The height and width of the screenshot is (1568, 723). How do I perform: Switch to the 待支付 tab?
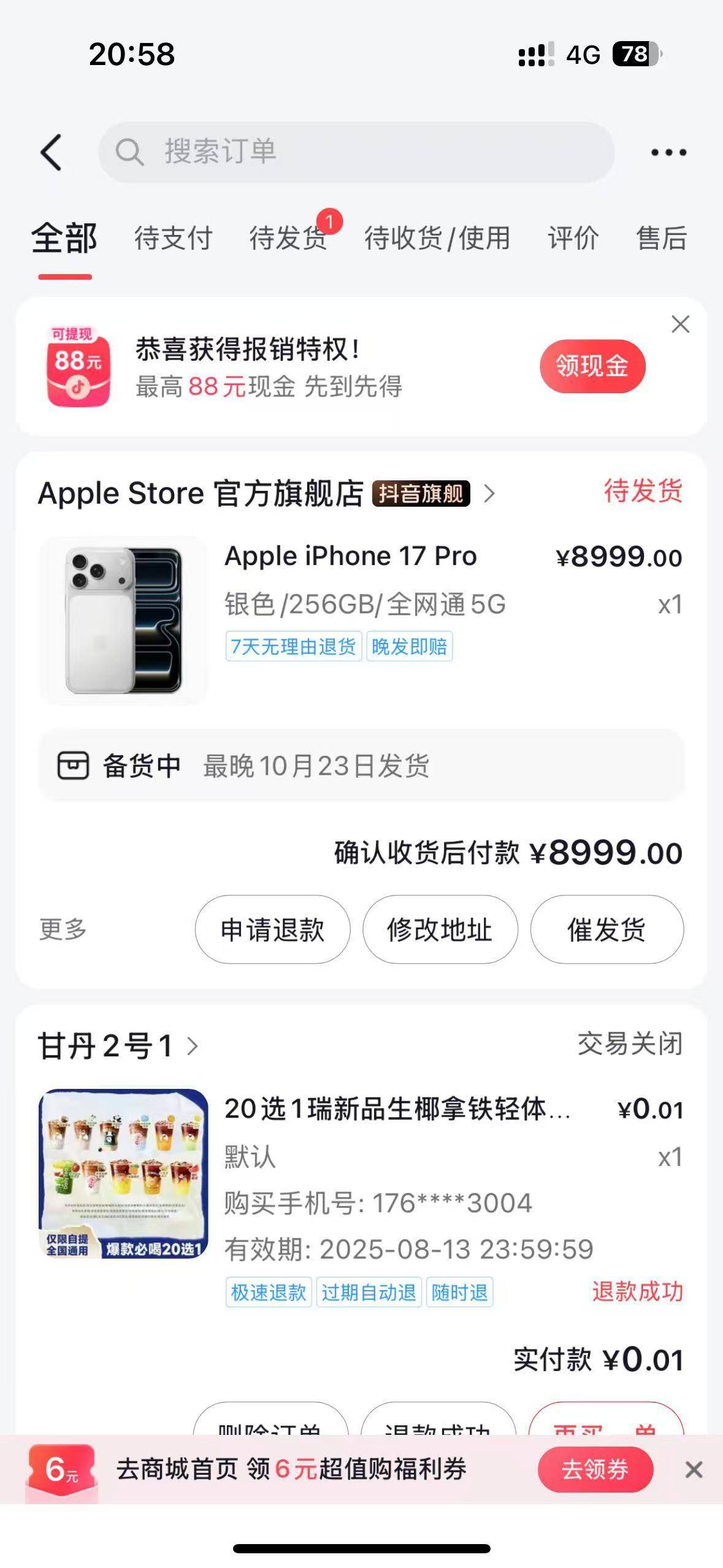pos(174,238)
